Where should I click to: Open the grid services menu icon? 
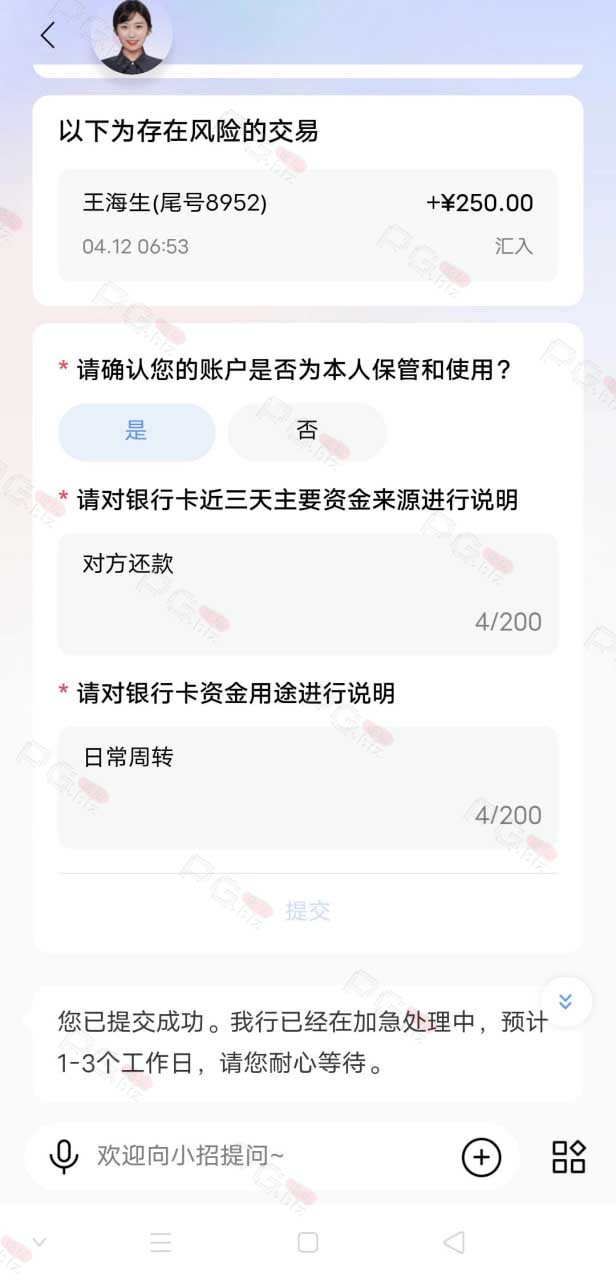tap(569, 1157)
